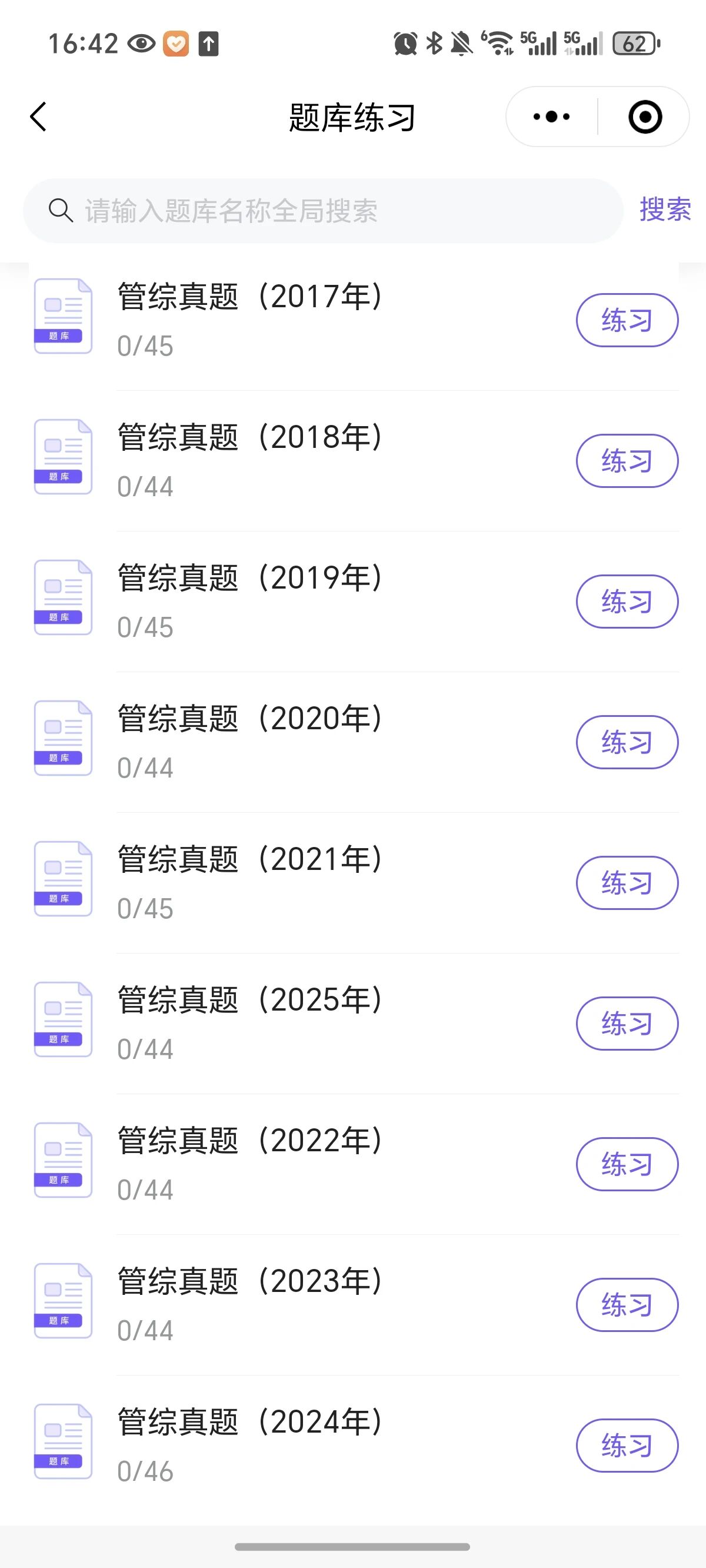Start 练习 for 管综真题 (2017年)
Image resolution: width=706 pixels, height=1568 pixels.
pyautogui.click(x=627, y=320)
